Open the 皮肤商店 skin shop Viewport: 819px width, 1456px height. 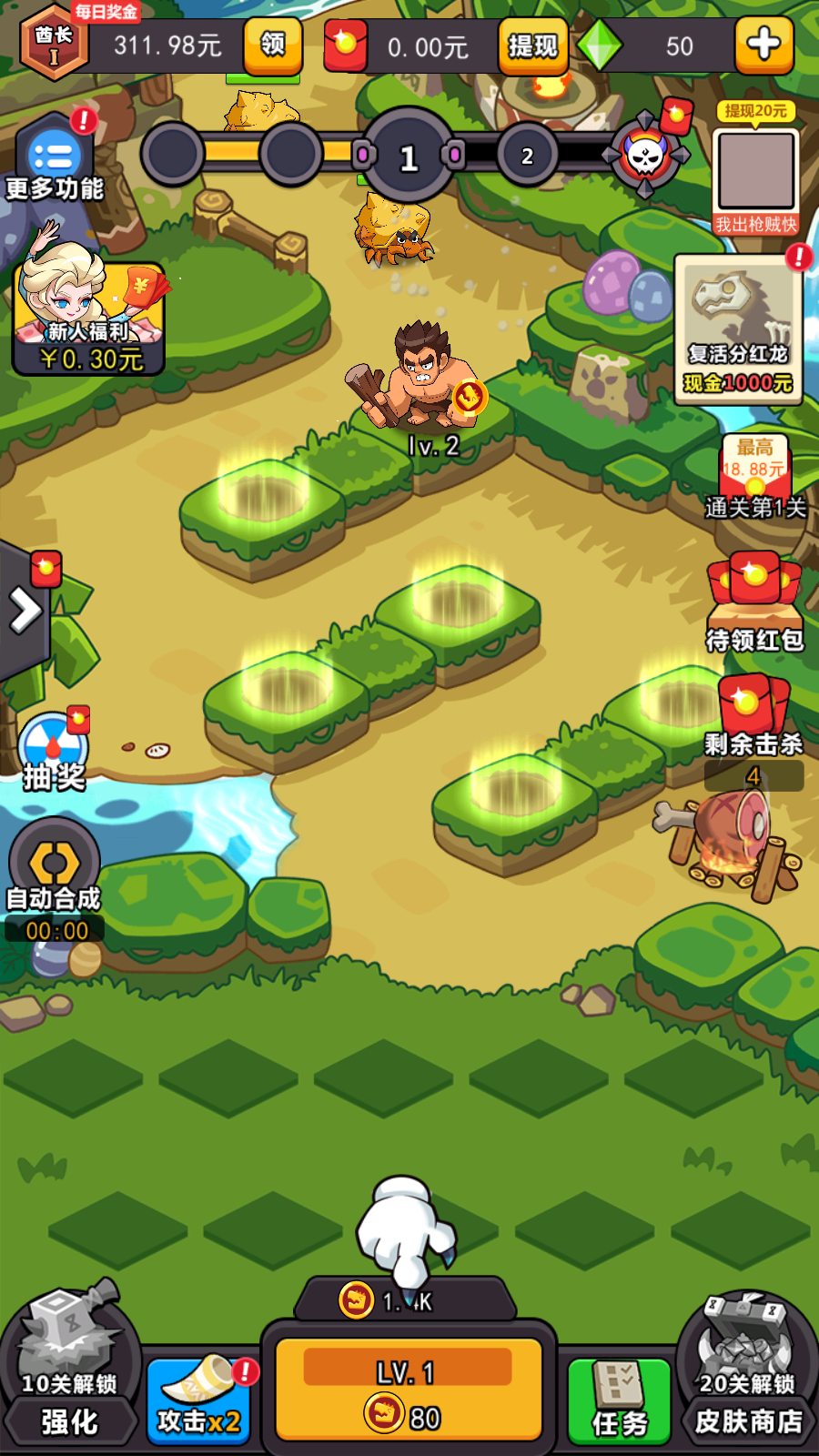(748, 1374)
